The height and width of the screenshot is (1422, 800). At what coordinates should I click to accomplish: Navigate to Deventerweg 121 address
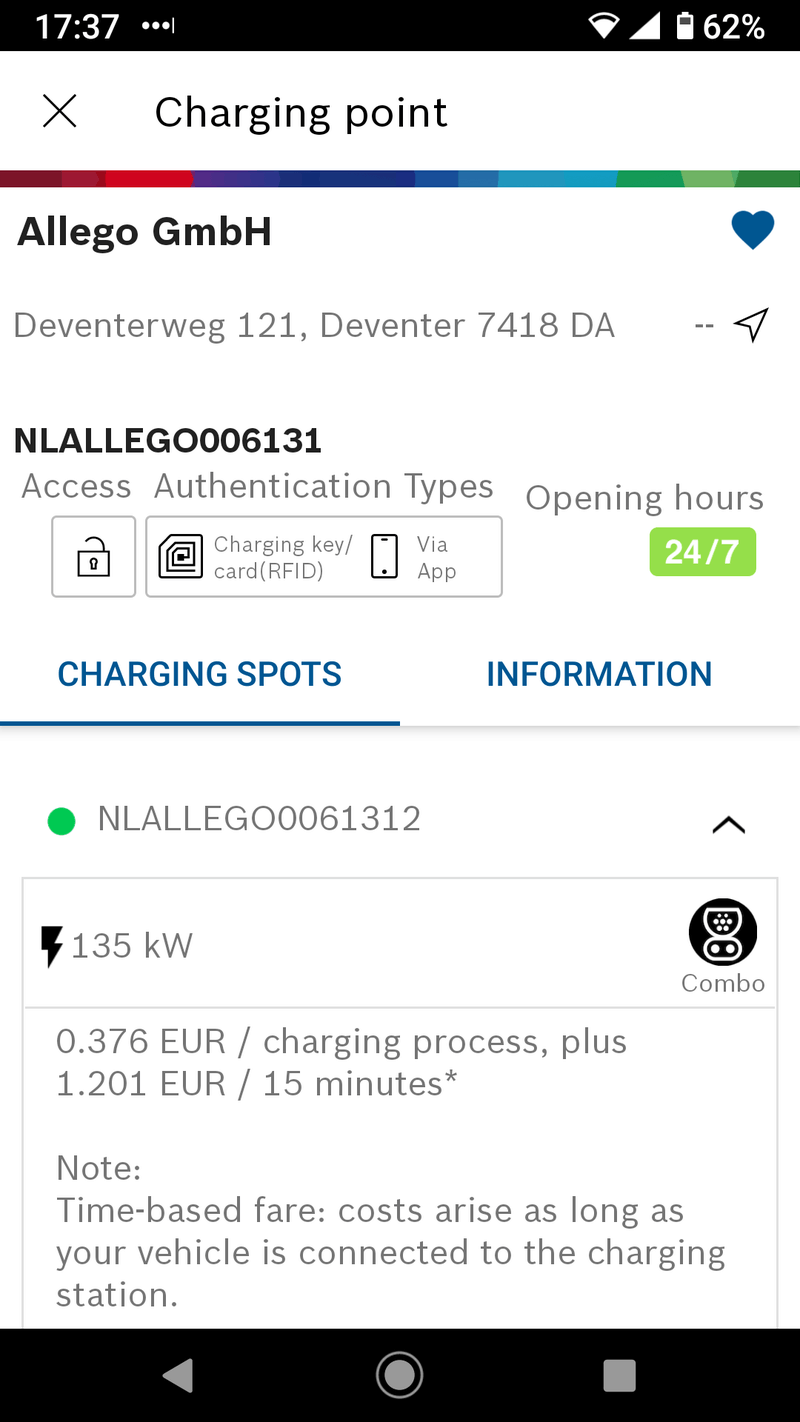click(751, 325)
